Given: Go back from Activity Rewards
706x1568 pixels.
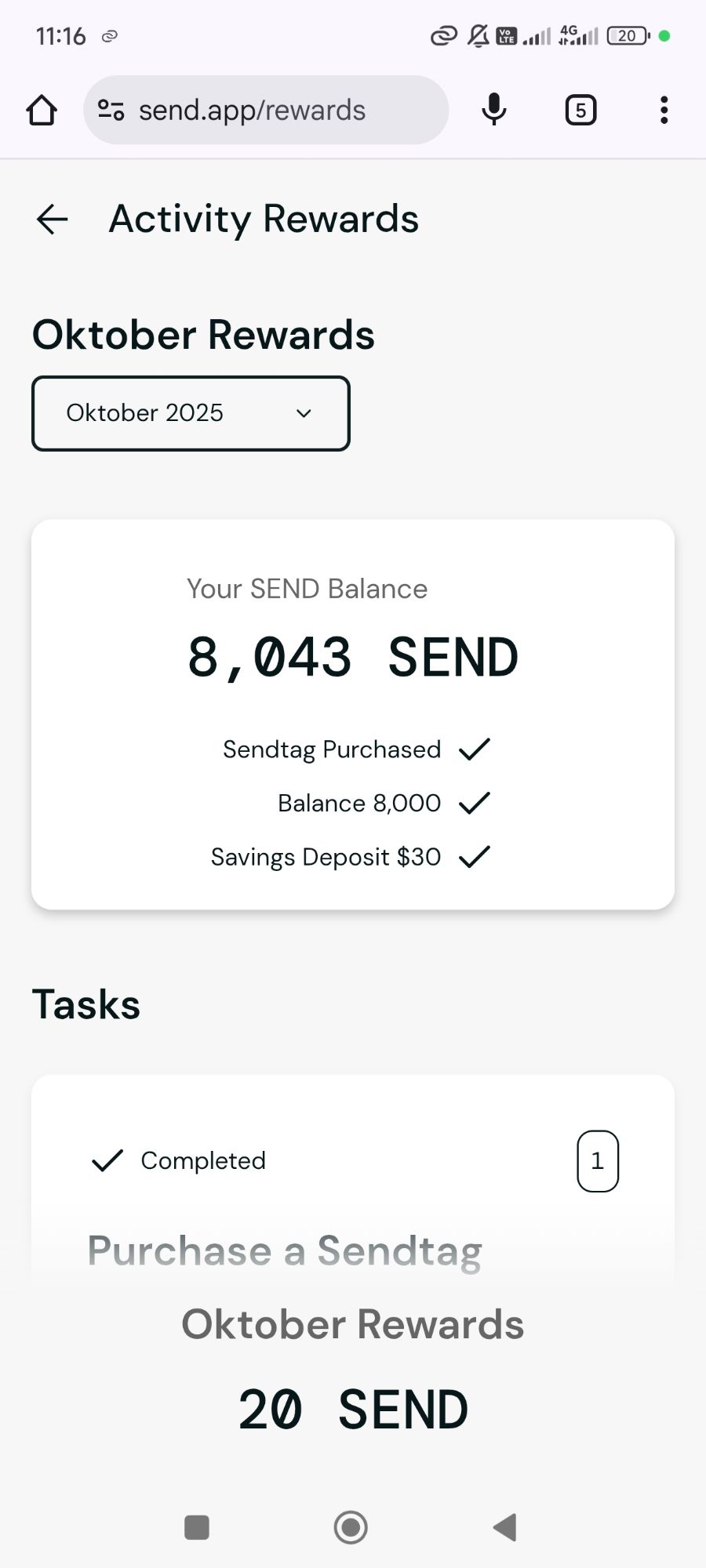Looking at the screenshot, I should tap(52, 220).
